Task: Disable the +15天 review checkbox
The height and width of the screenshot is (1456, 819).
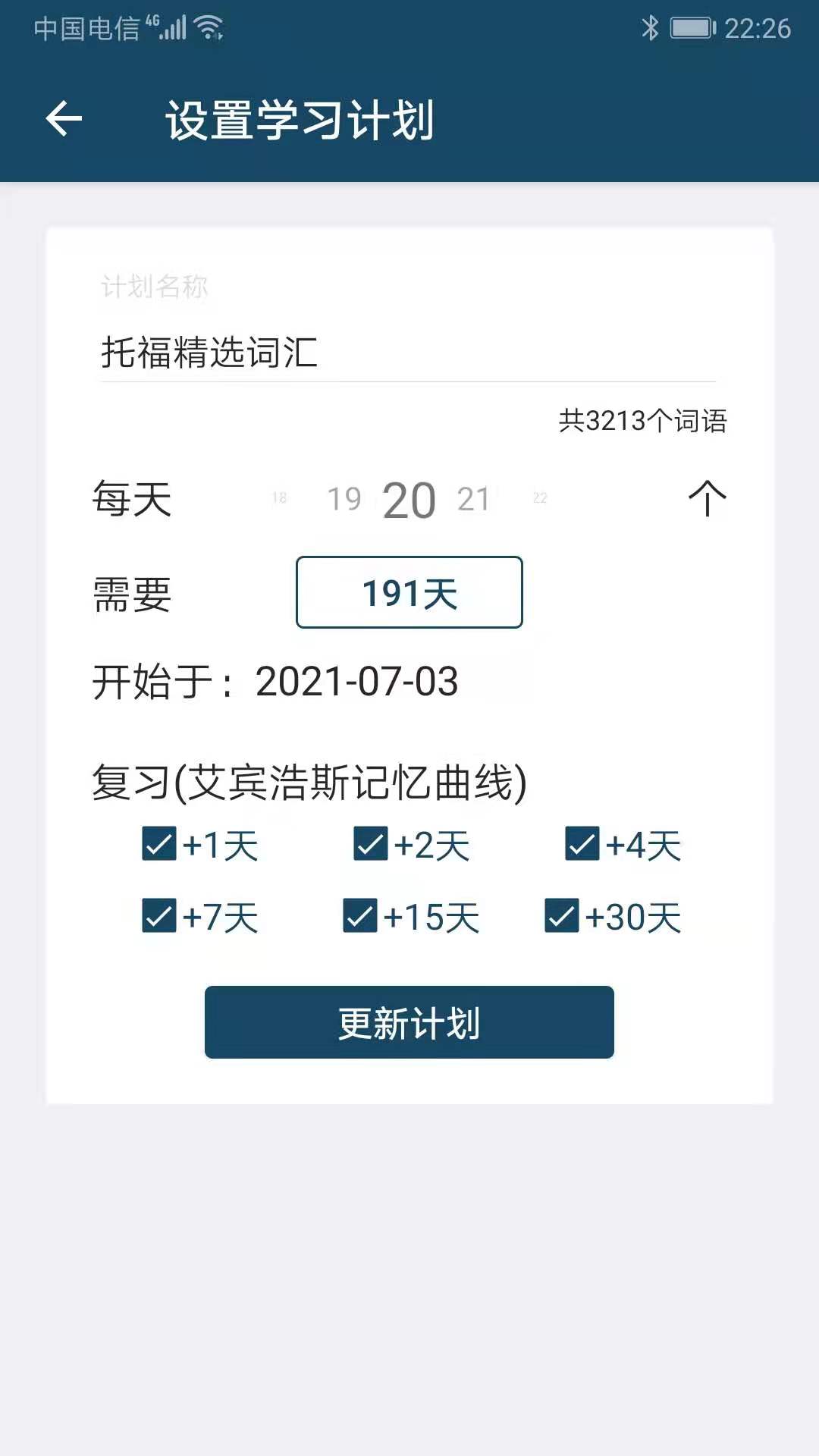Action: point(360,916)
